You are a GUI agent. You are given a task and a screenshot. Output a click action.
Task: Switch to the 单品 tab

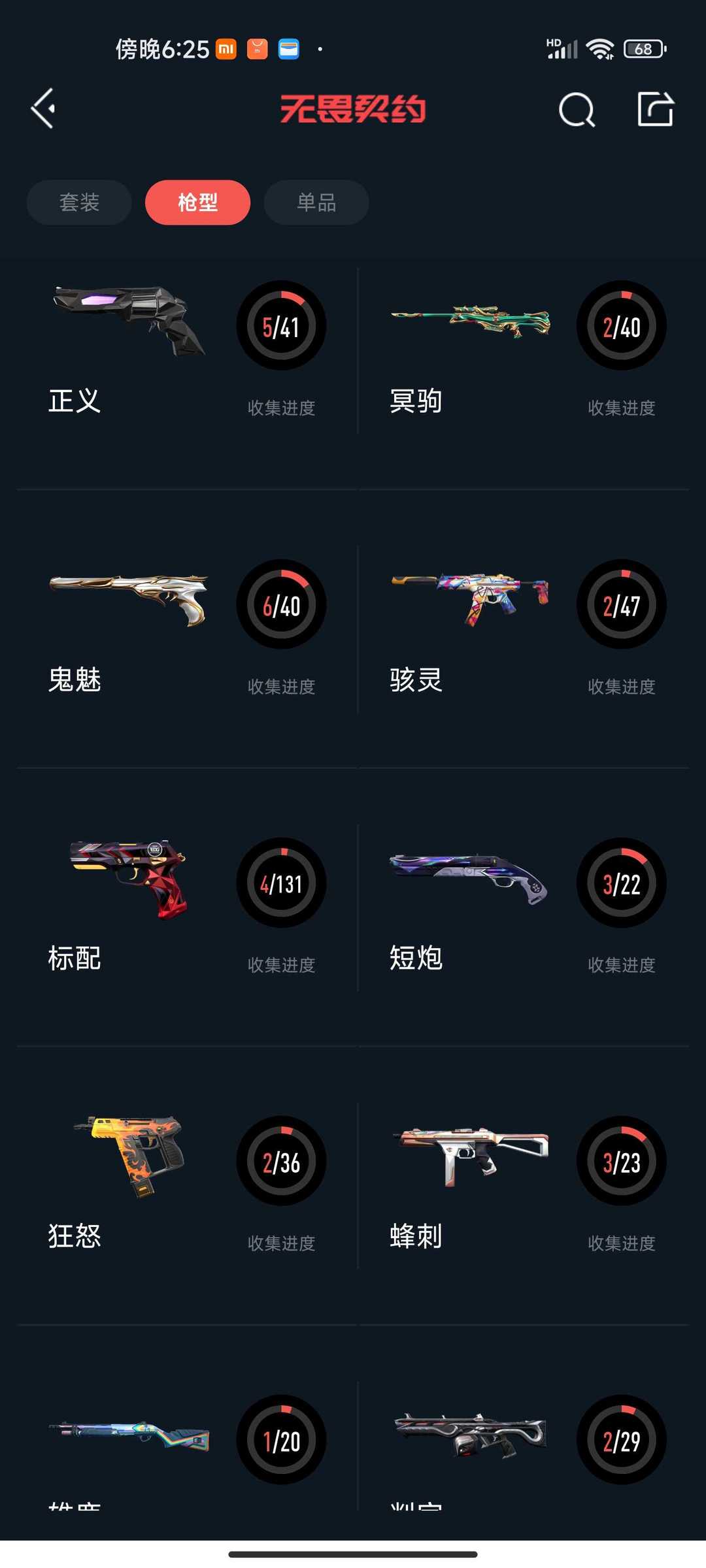click(316, 203)
